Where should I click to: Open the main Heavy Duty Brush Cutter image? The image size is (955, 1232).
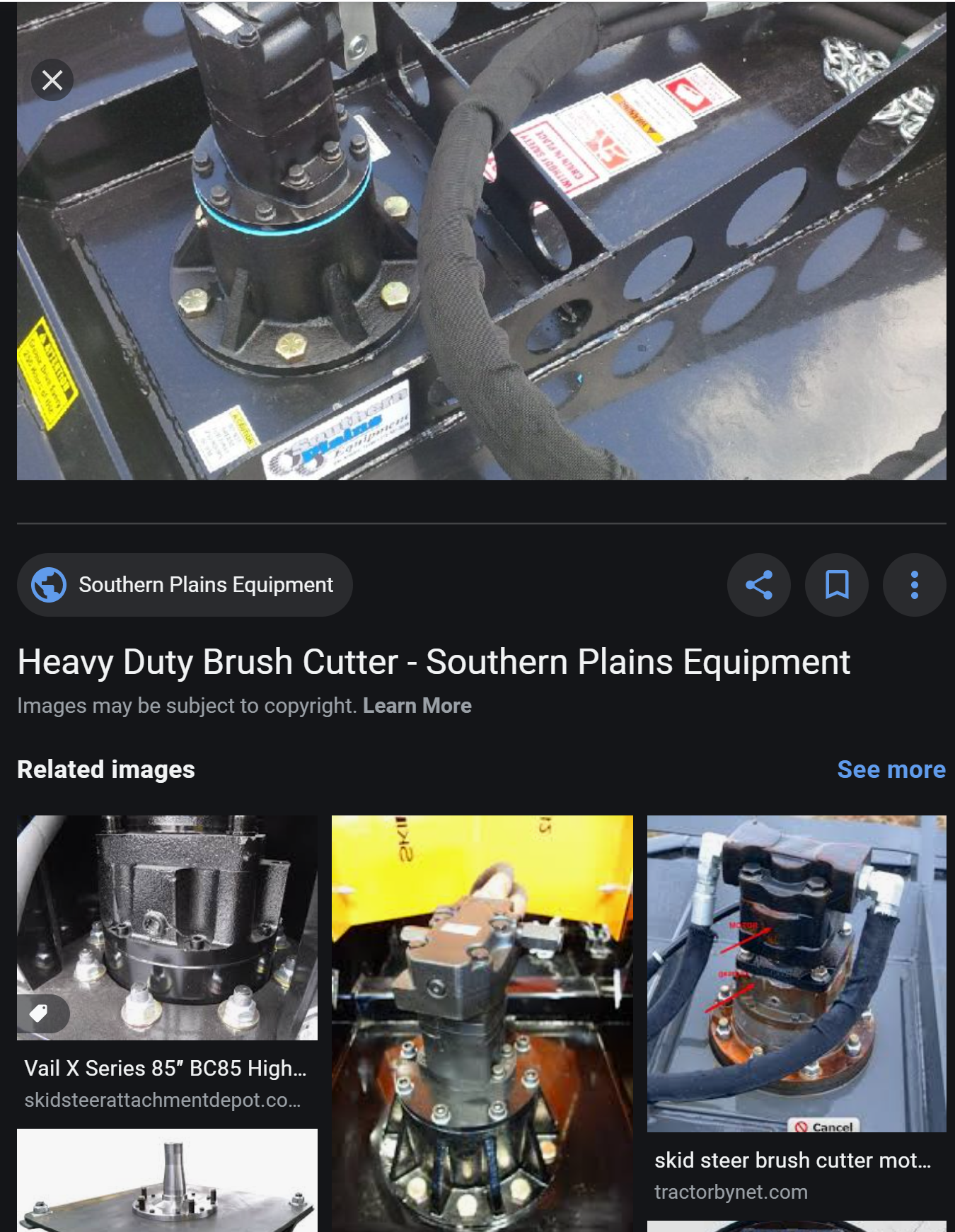[481, 240]
